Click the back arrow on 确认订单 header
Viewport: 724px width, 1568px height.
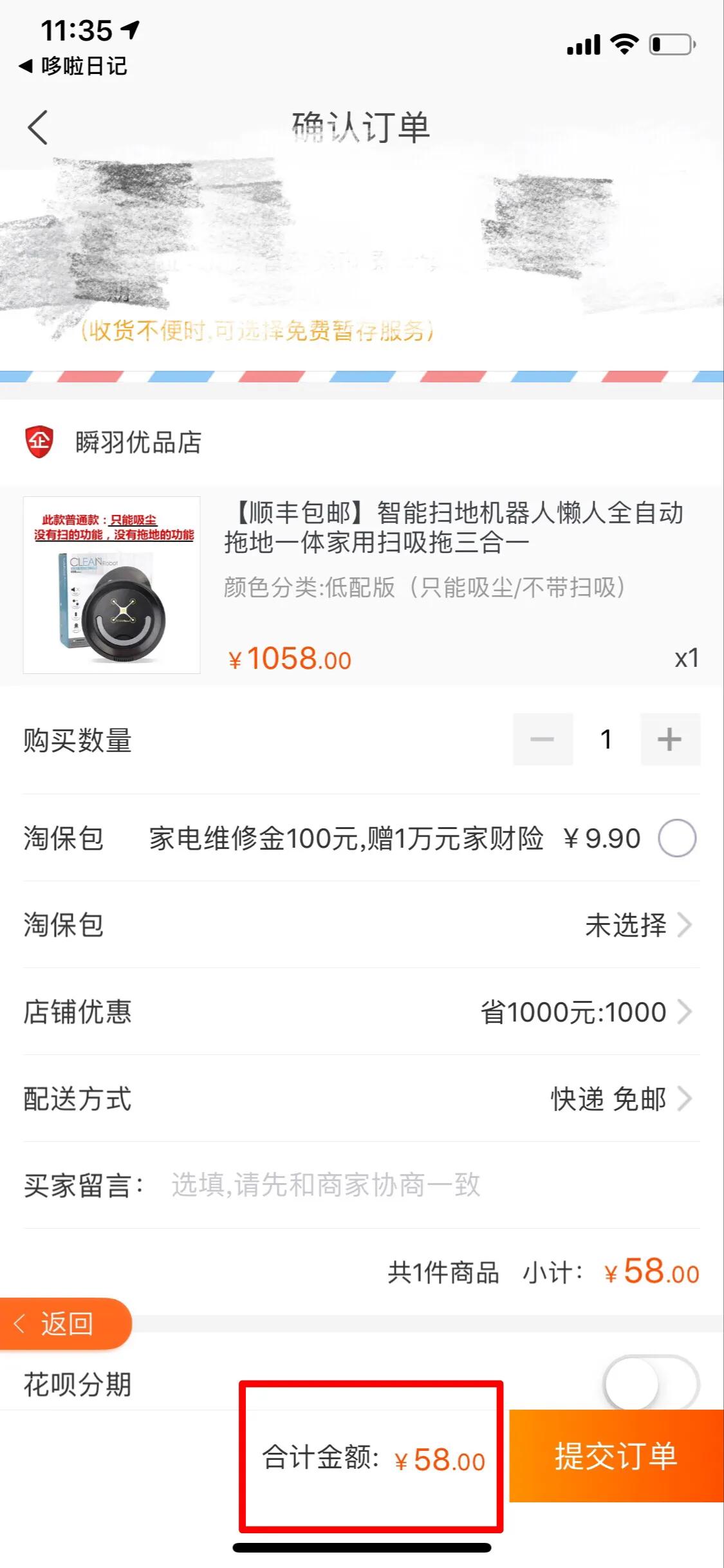pyautogui.click(x=37, y=126)
